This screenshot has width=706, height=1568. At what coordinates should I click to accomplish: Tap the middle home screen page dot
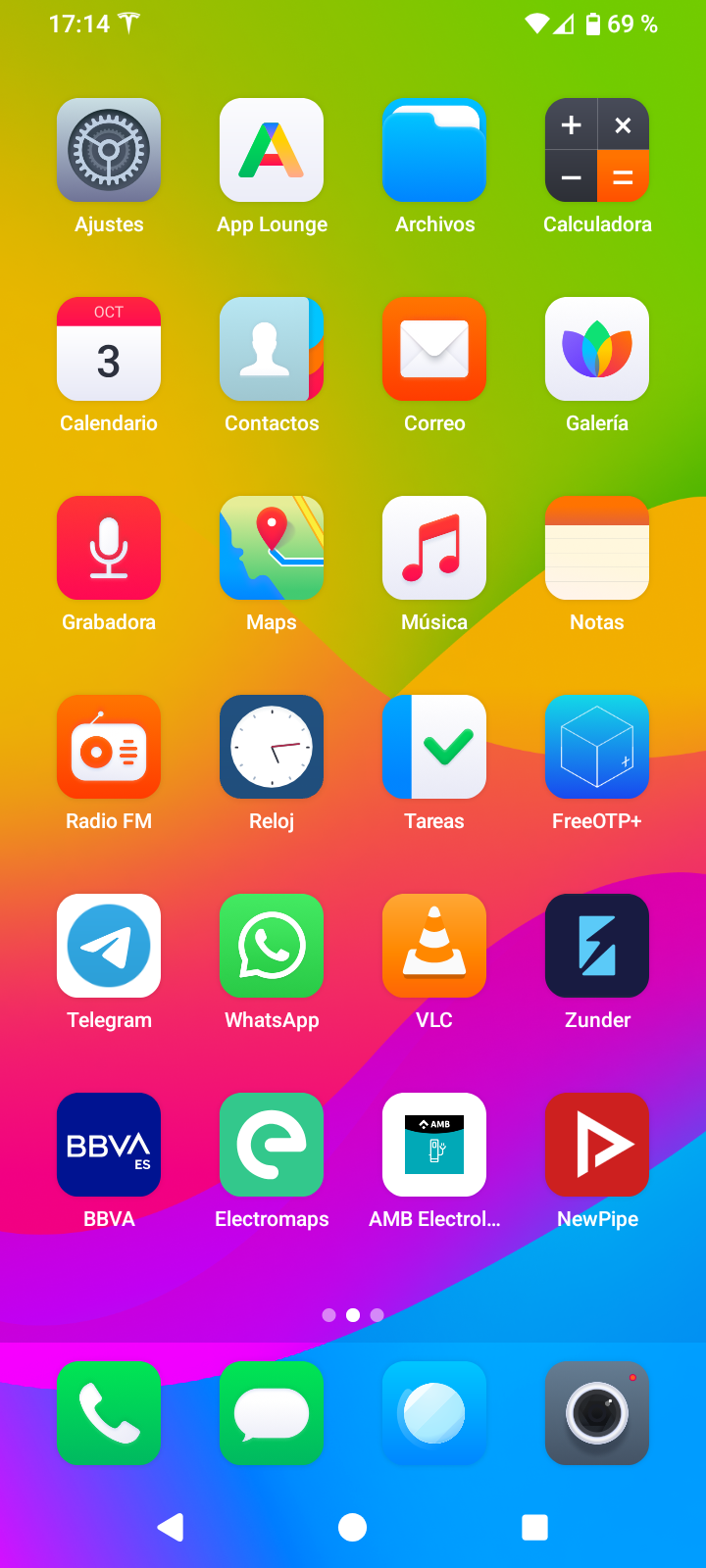point(353,1315)
